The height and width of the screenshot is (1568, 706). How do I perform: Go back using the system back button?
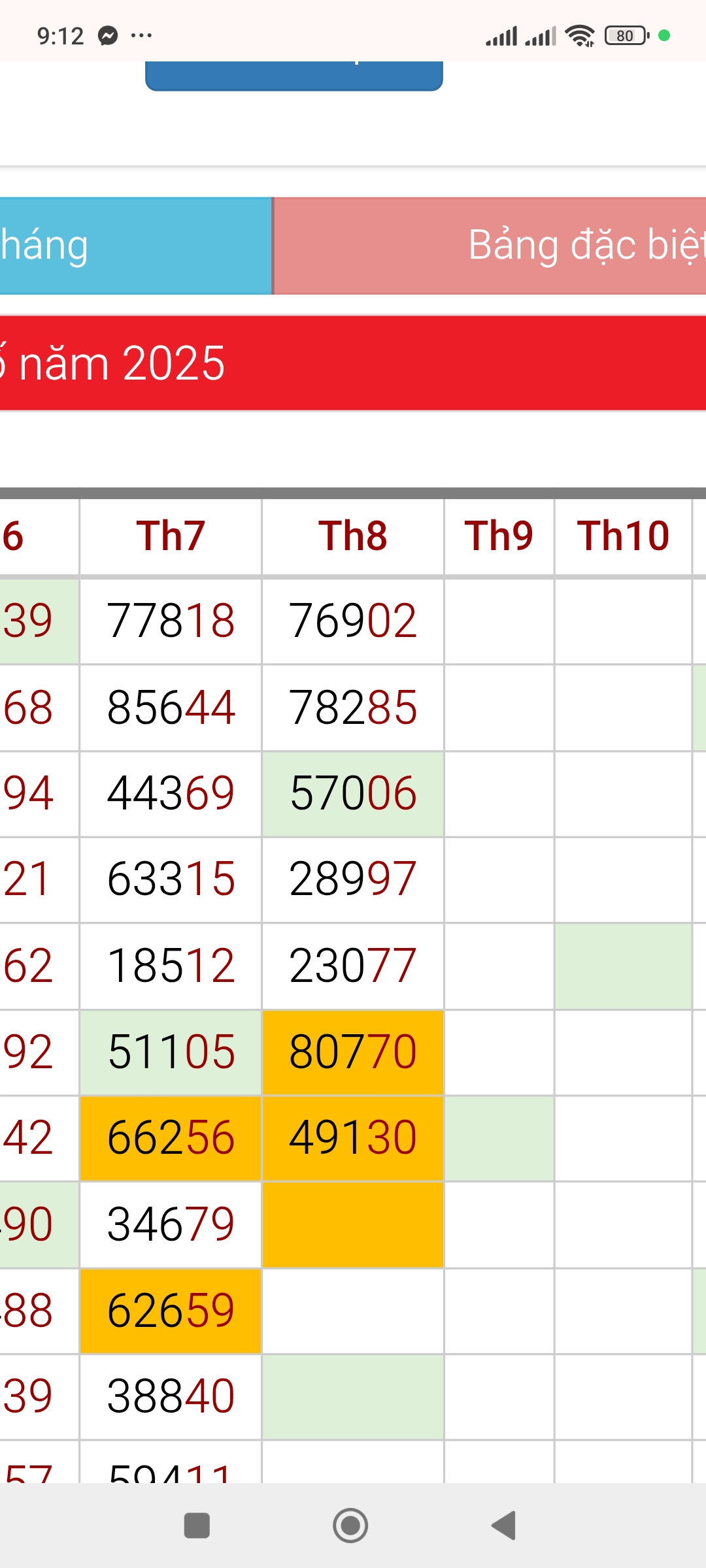pos(504,1526)
